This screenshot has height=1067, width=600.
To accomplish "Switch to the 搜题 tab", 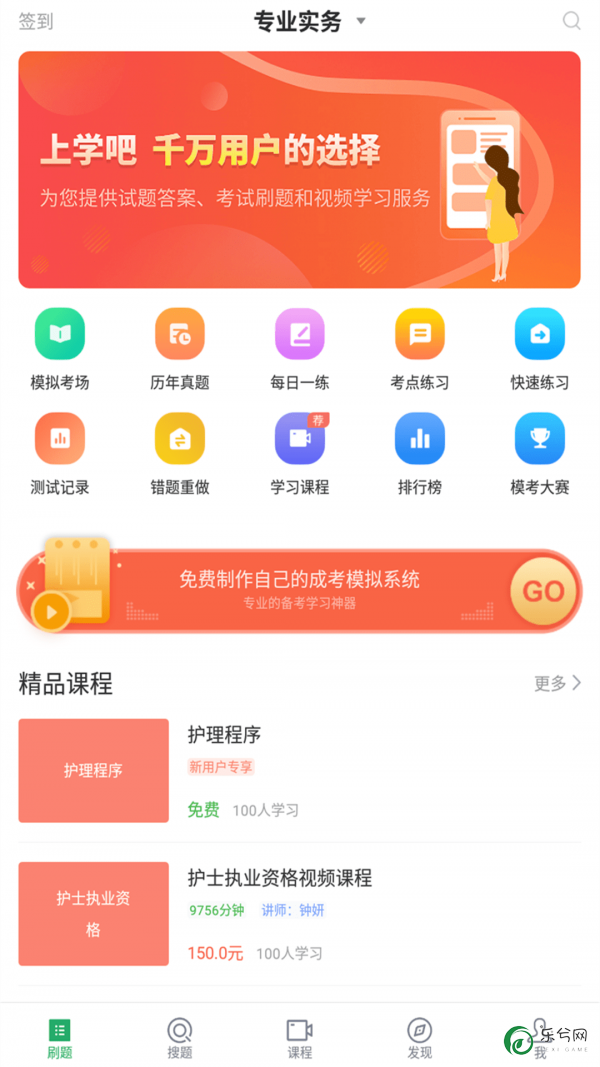I will (x=180, y=1038).
